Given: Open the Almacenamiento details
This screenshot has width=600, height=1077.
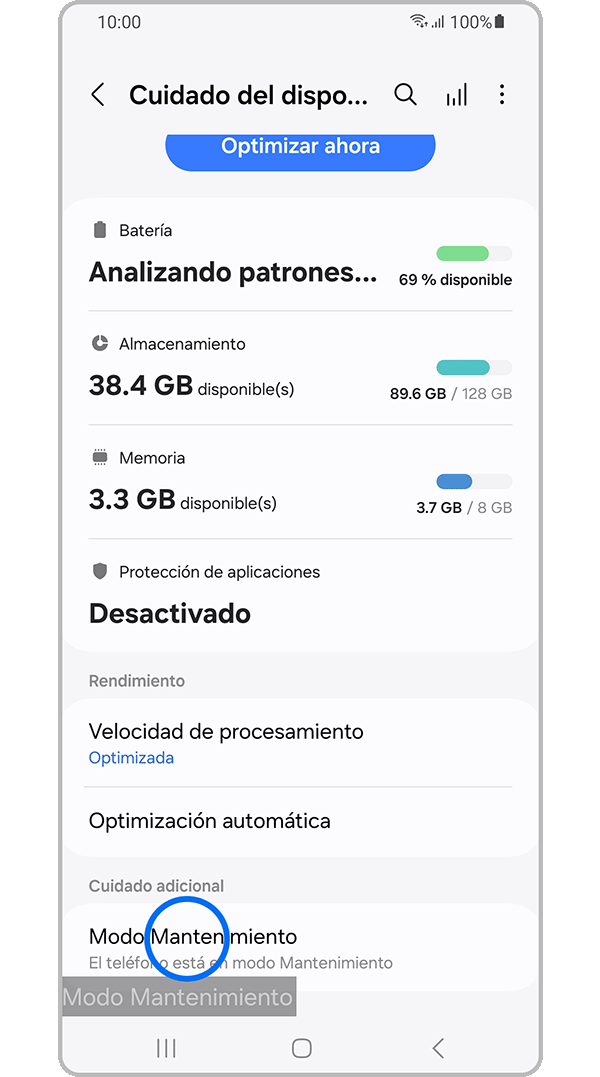Looking at the screenshot, I should [300, 368].
